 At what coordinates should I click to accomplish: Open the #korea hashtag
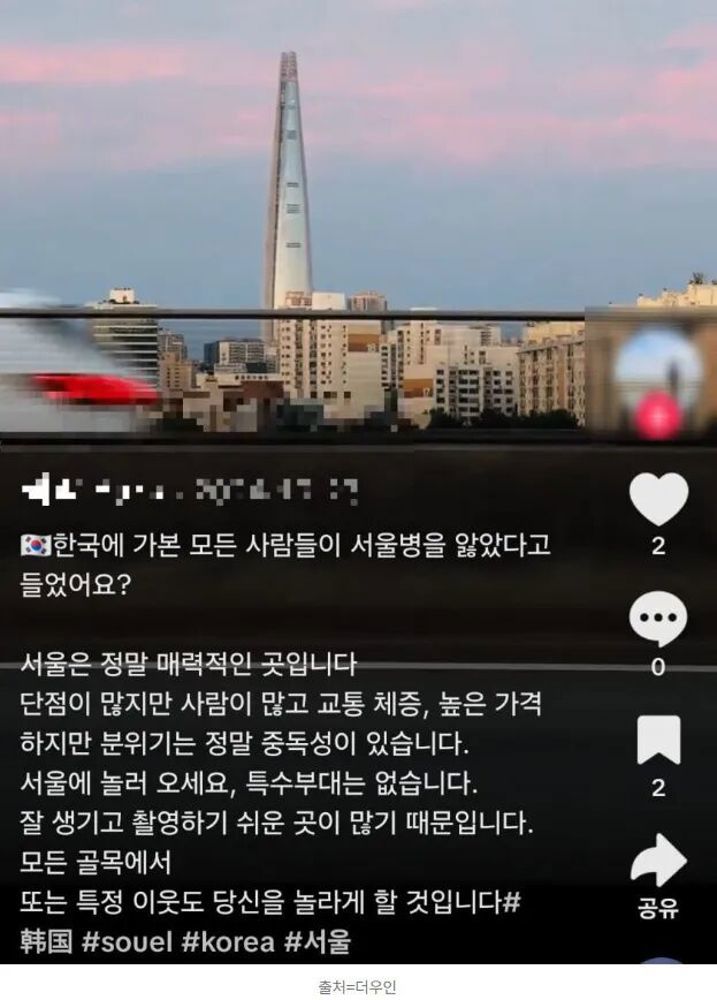(227, 942)
